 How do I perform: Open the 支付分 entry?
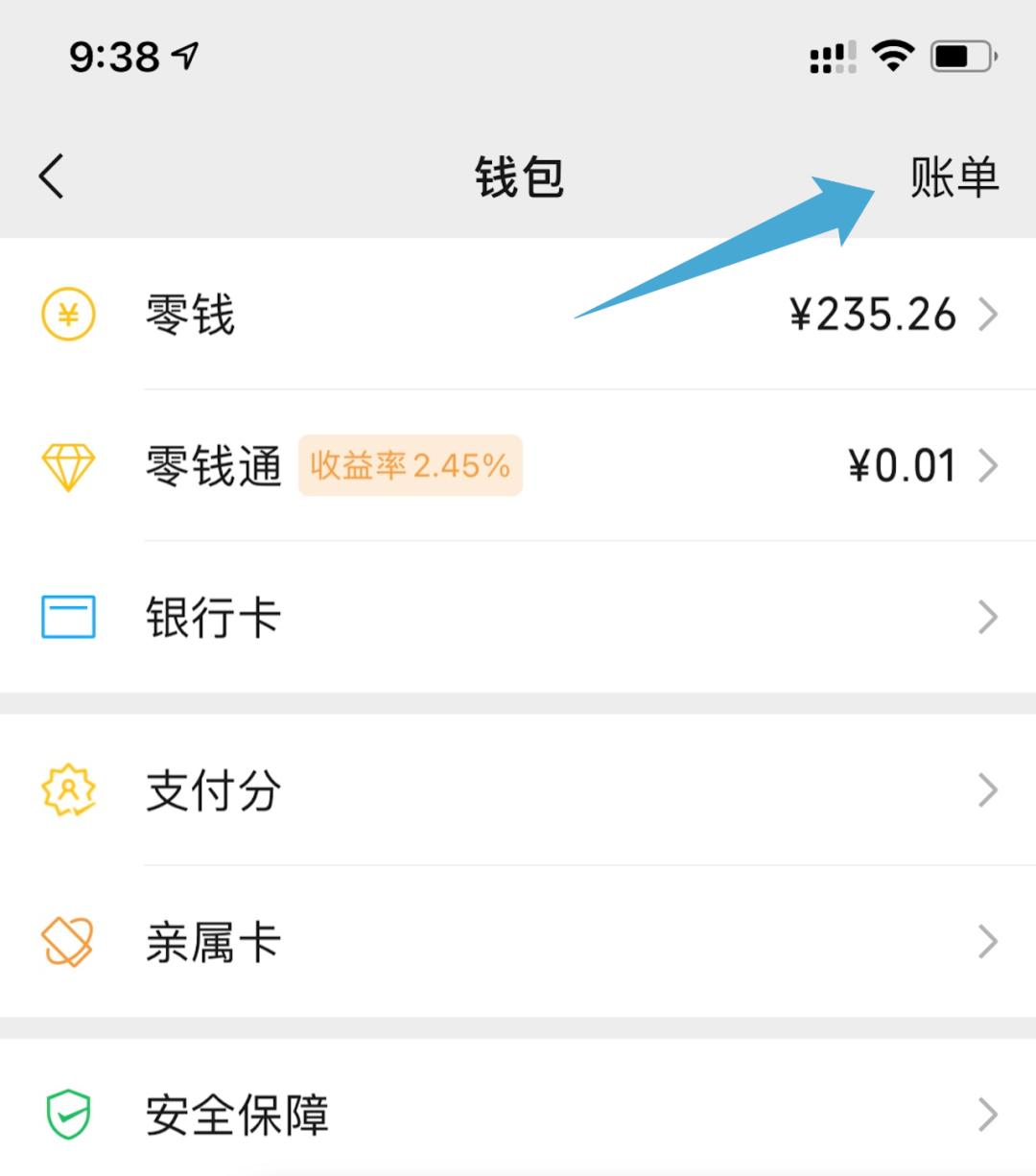(213, 789)
